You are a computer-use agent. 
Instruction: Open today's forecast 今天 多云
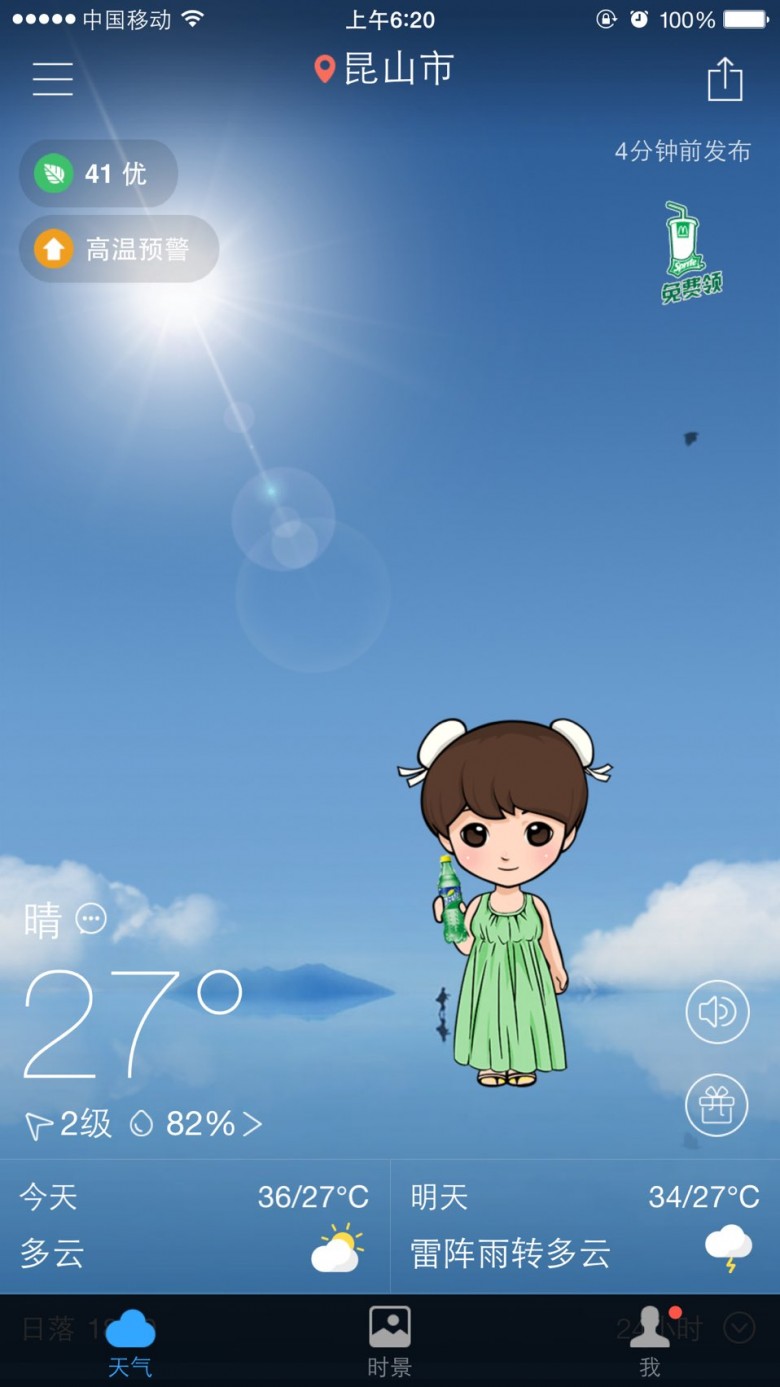195,1227
